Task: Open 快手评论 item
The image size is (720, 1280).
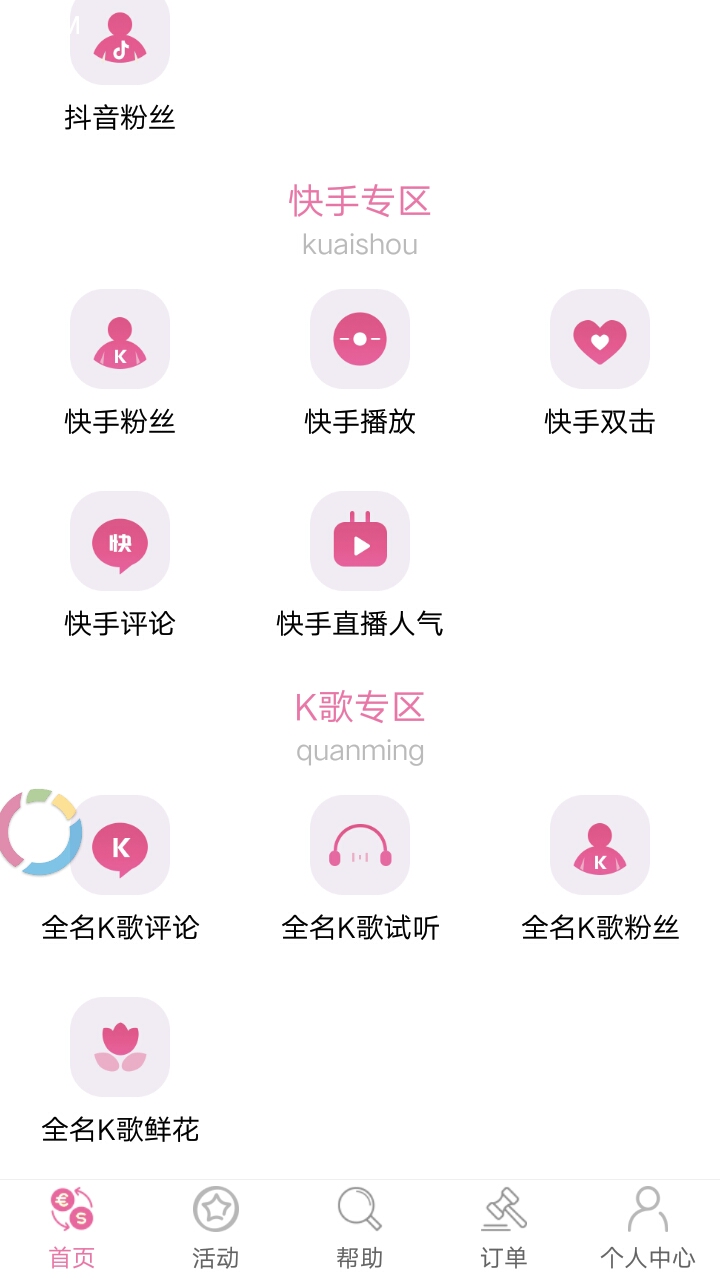Action: point(120,542)
